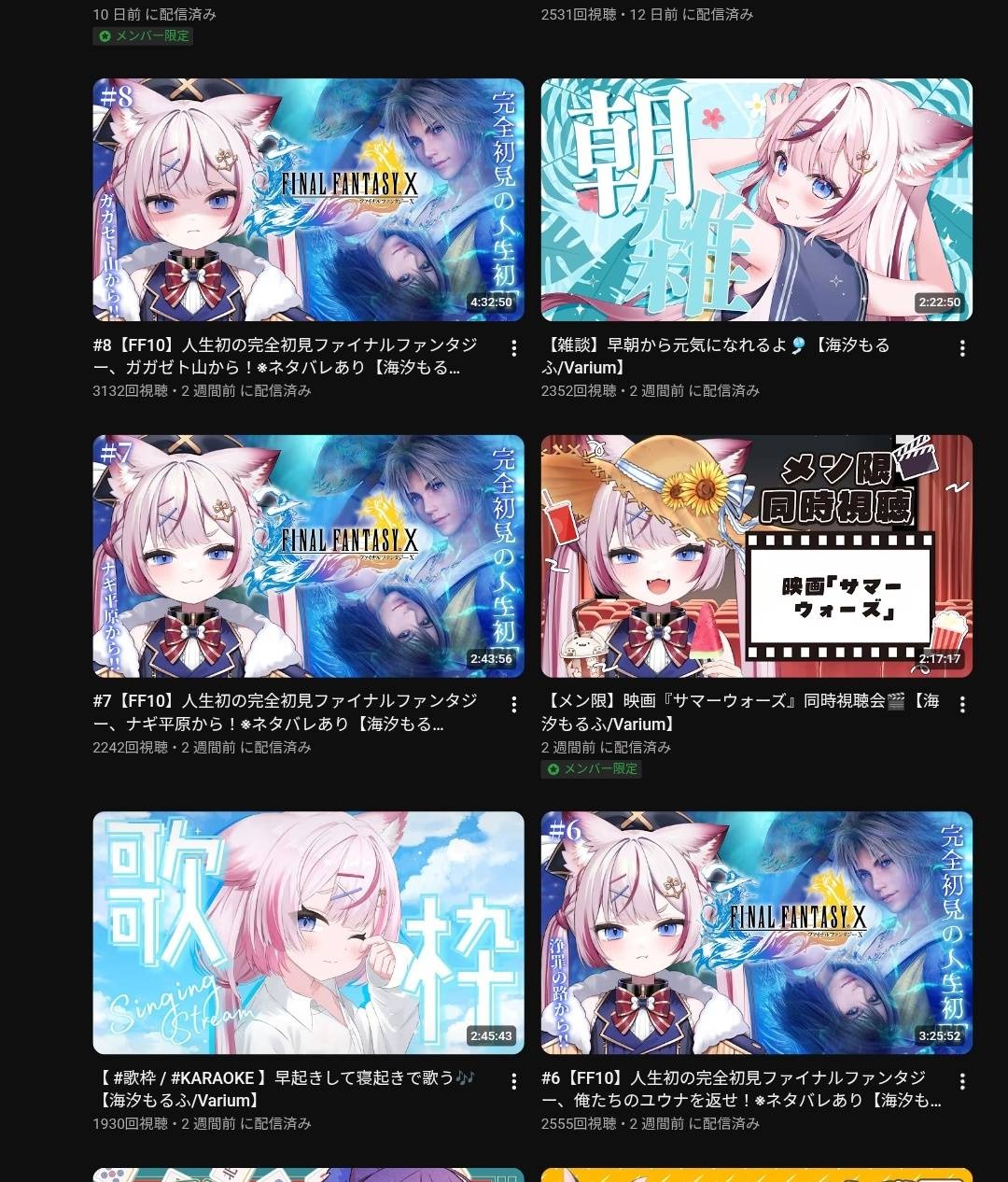
Task: Open more options for #7 FF10 video
Action: (513, 705)
